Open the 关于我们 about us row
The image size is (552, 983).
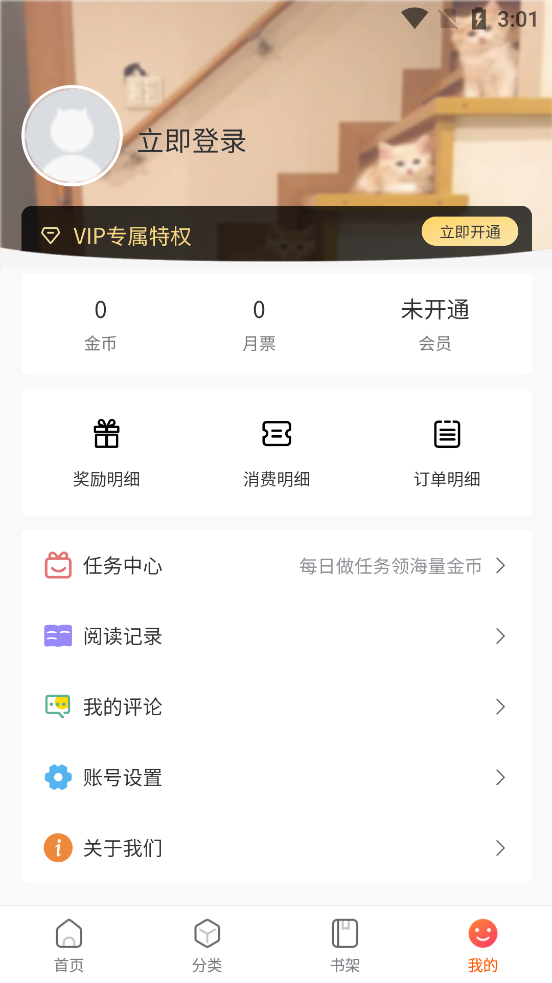click(276, 848)
